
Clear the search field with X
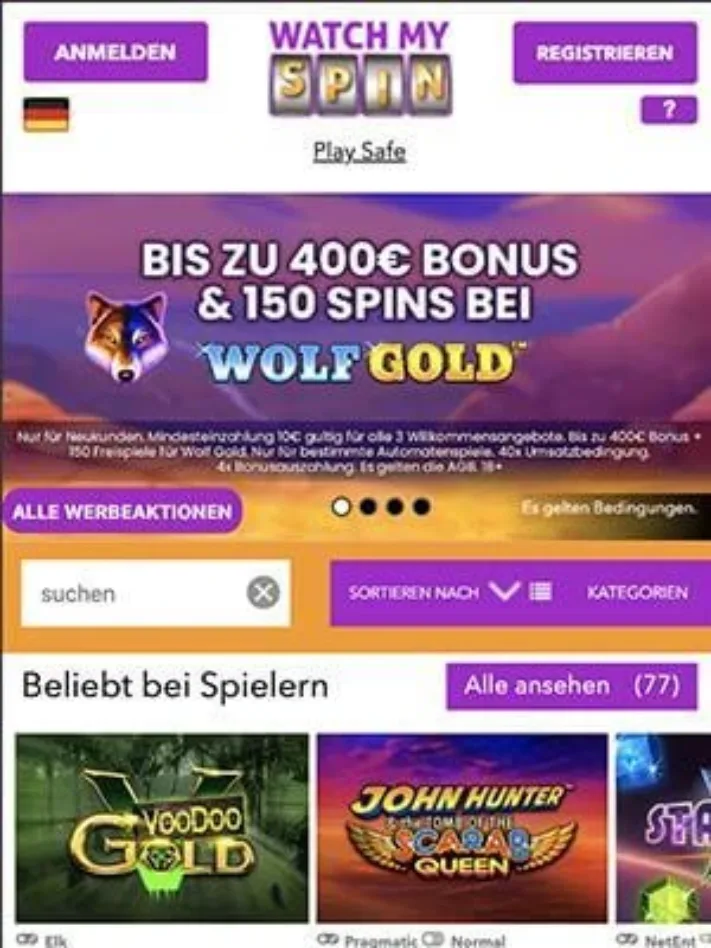coord(263,594)
